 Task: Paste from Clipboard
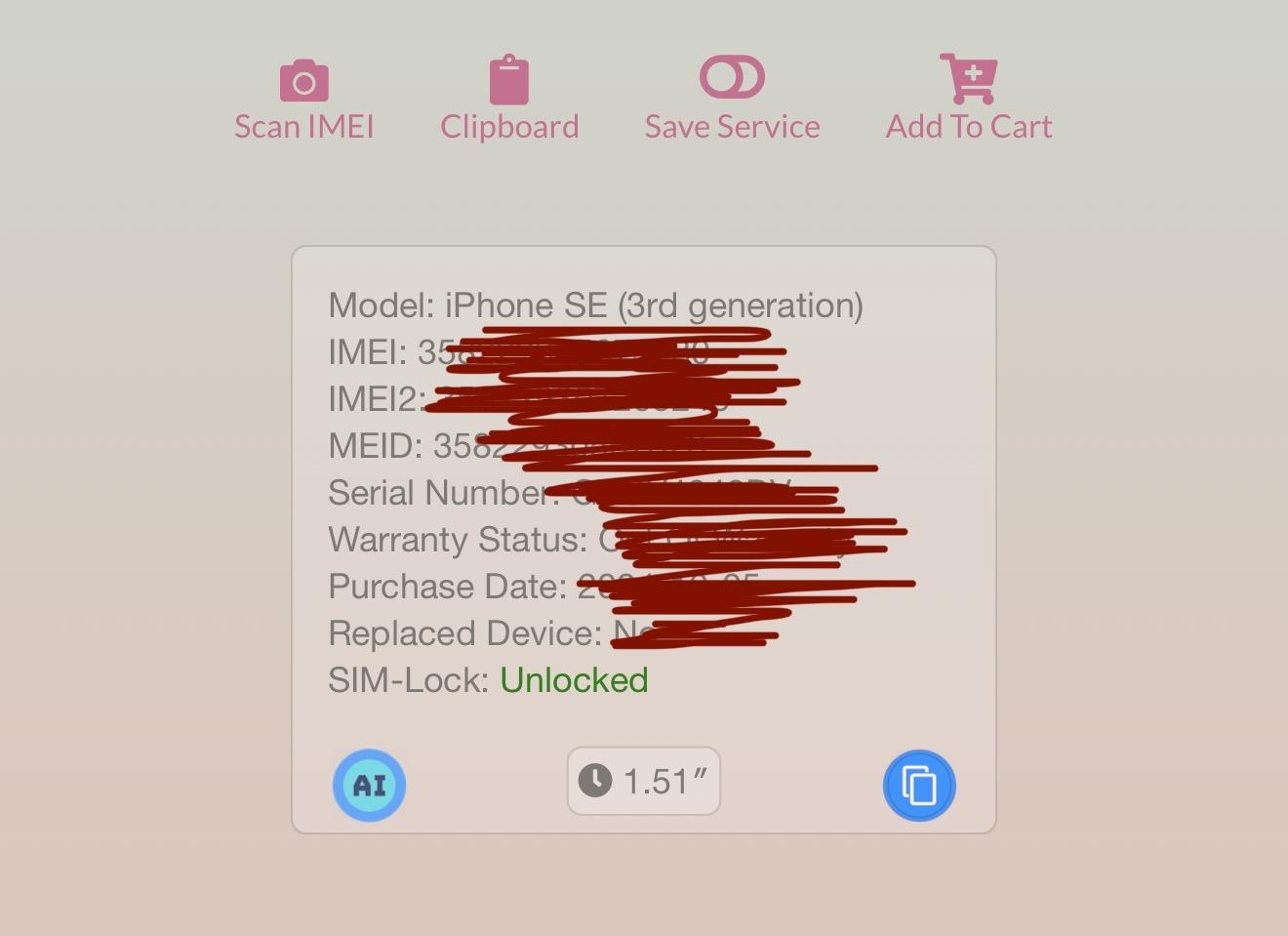pos(508,100)
